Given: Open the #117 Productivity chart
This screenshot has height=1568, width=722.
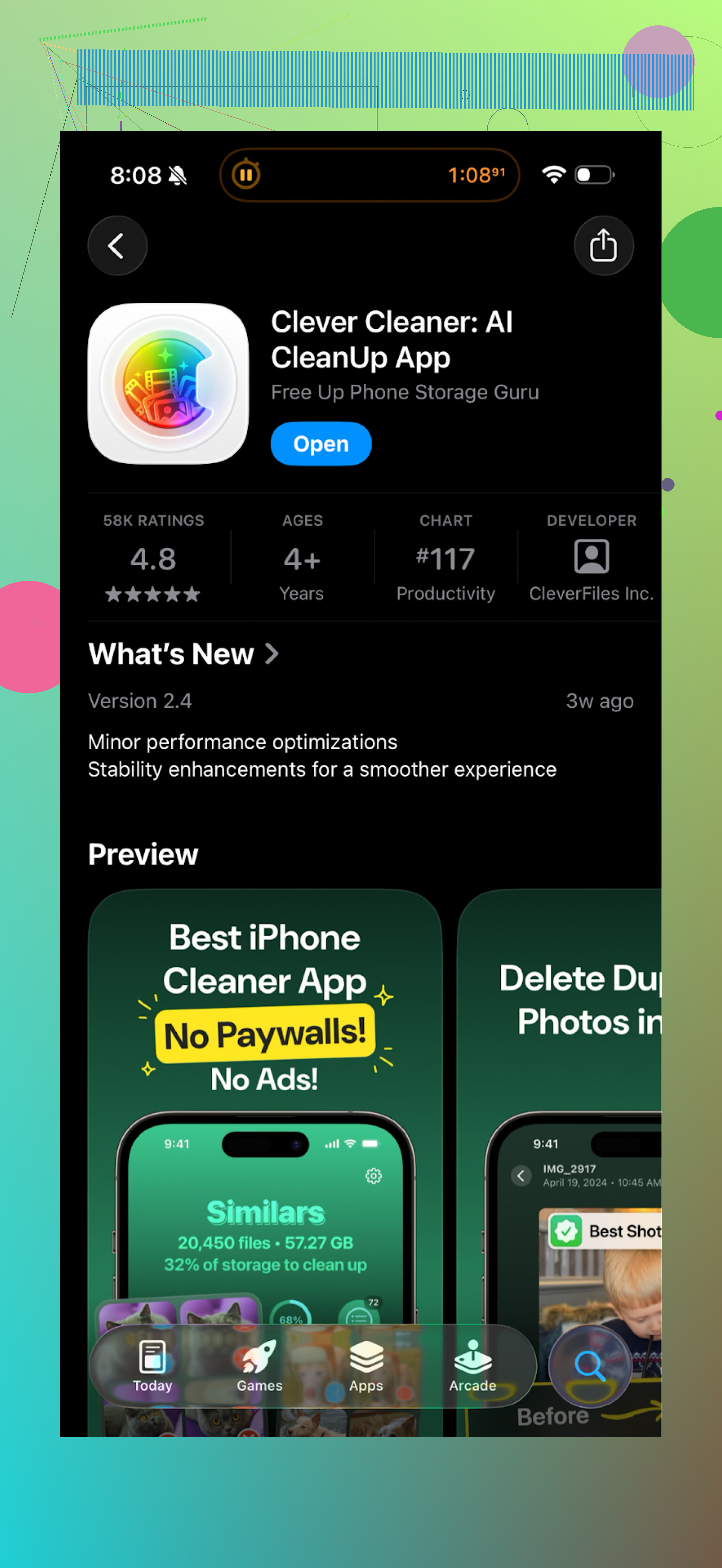Looking at the screenshot, I should pyautogui.click(x=445, y=558).
